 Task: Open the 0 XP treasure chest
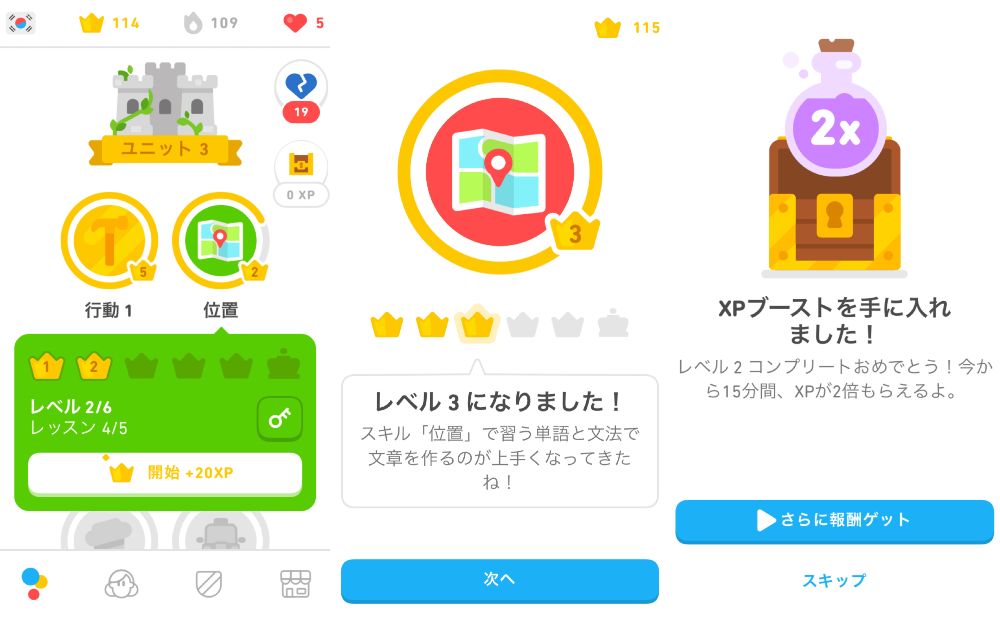point(300,172)
